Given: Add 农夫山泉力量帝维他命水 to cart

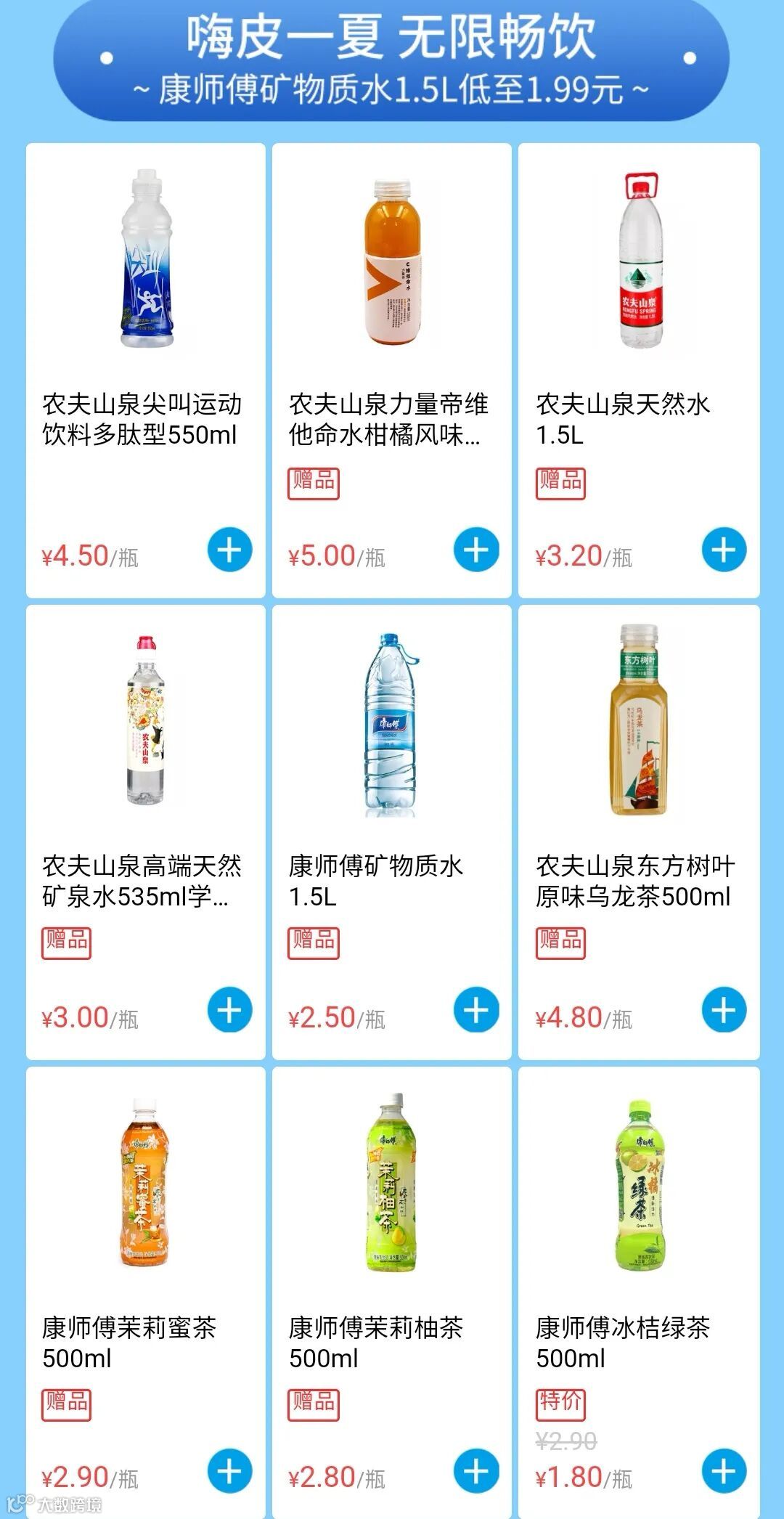Looking at the screenshot, I should click(476, 550).
